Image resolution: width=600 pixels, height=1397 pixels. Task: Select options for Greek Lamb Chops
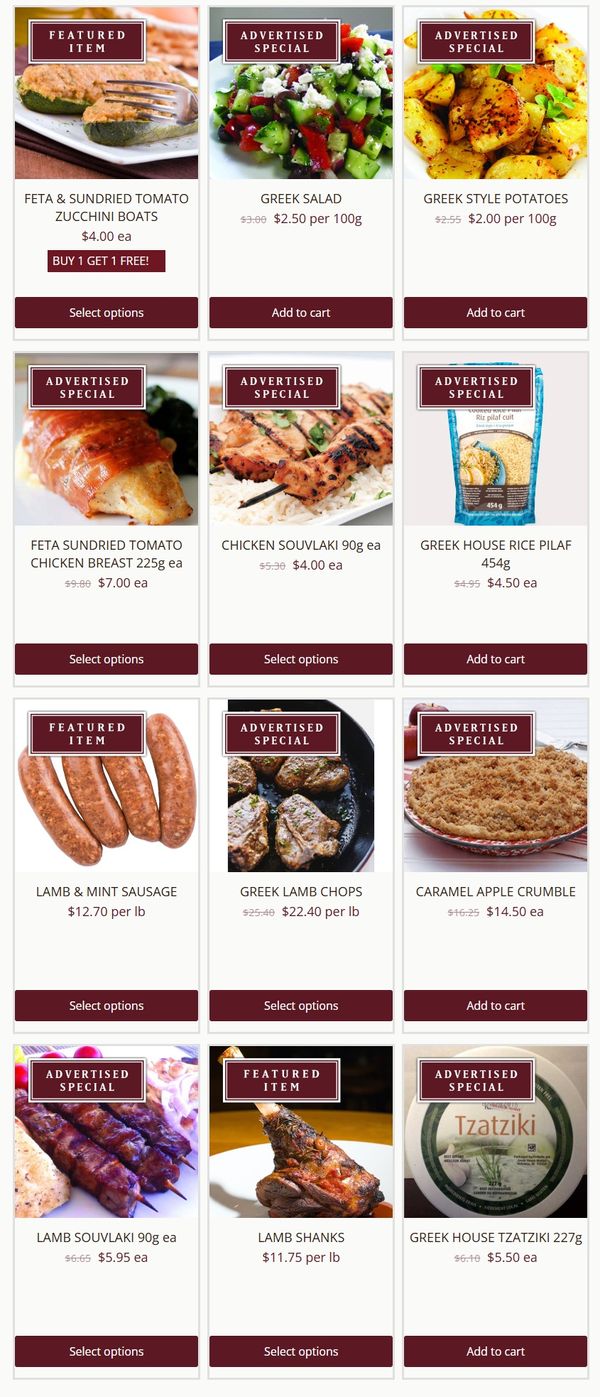[301, 1006]
